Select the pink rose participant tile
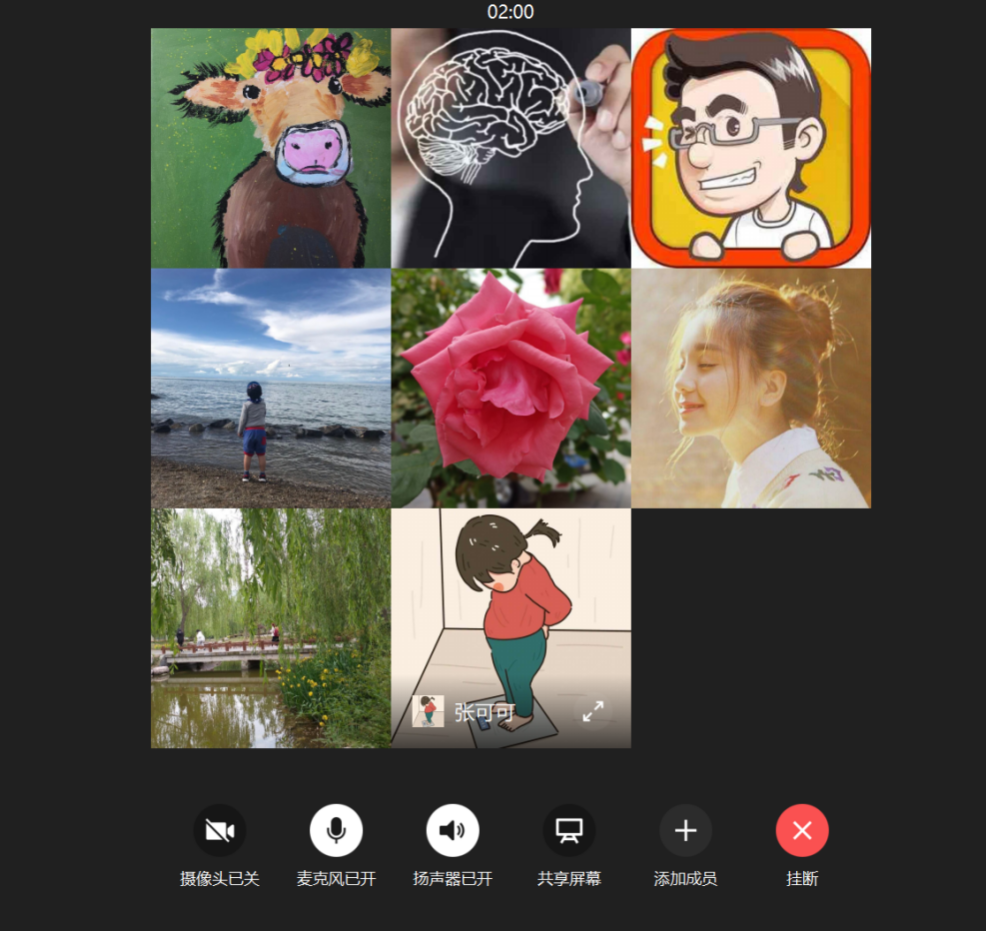Image resolution: width=986 pixels, height=931 pixels. (511, 388)
